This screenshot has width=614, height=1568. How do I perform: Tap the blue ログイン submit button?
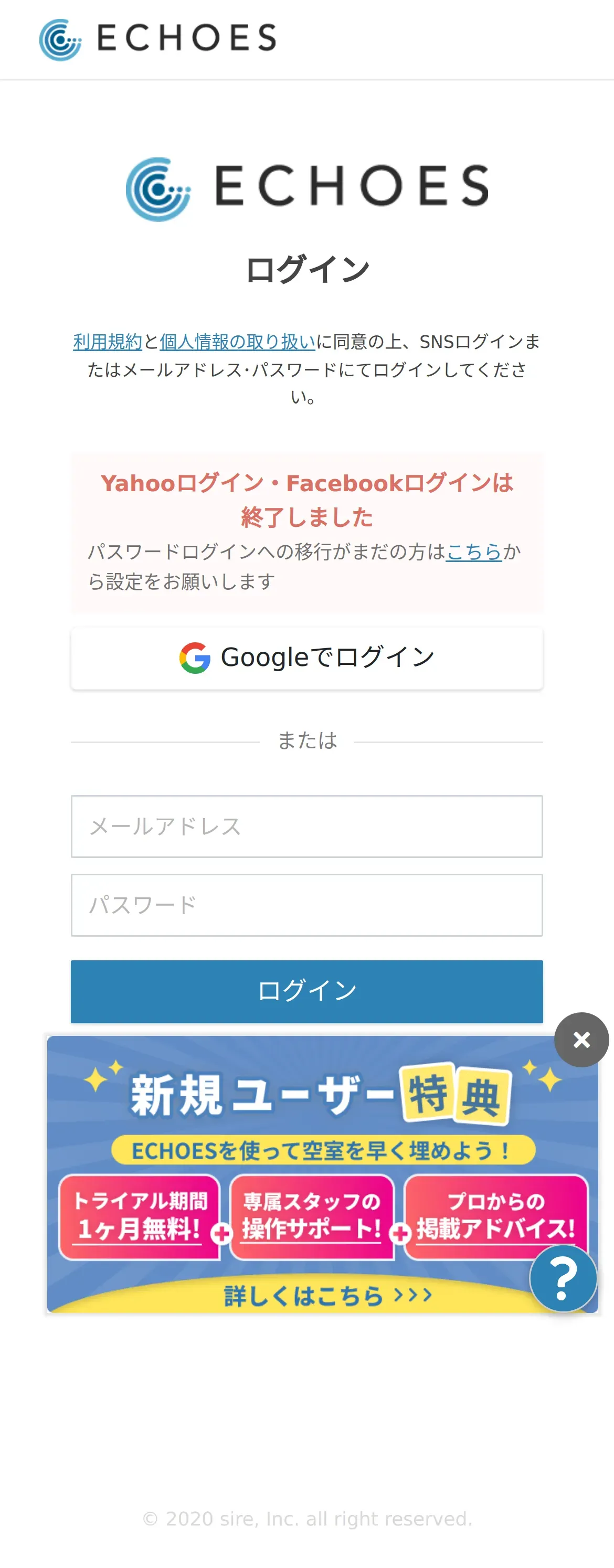point(306,991)
